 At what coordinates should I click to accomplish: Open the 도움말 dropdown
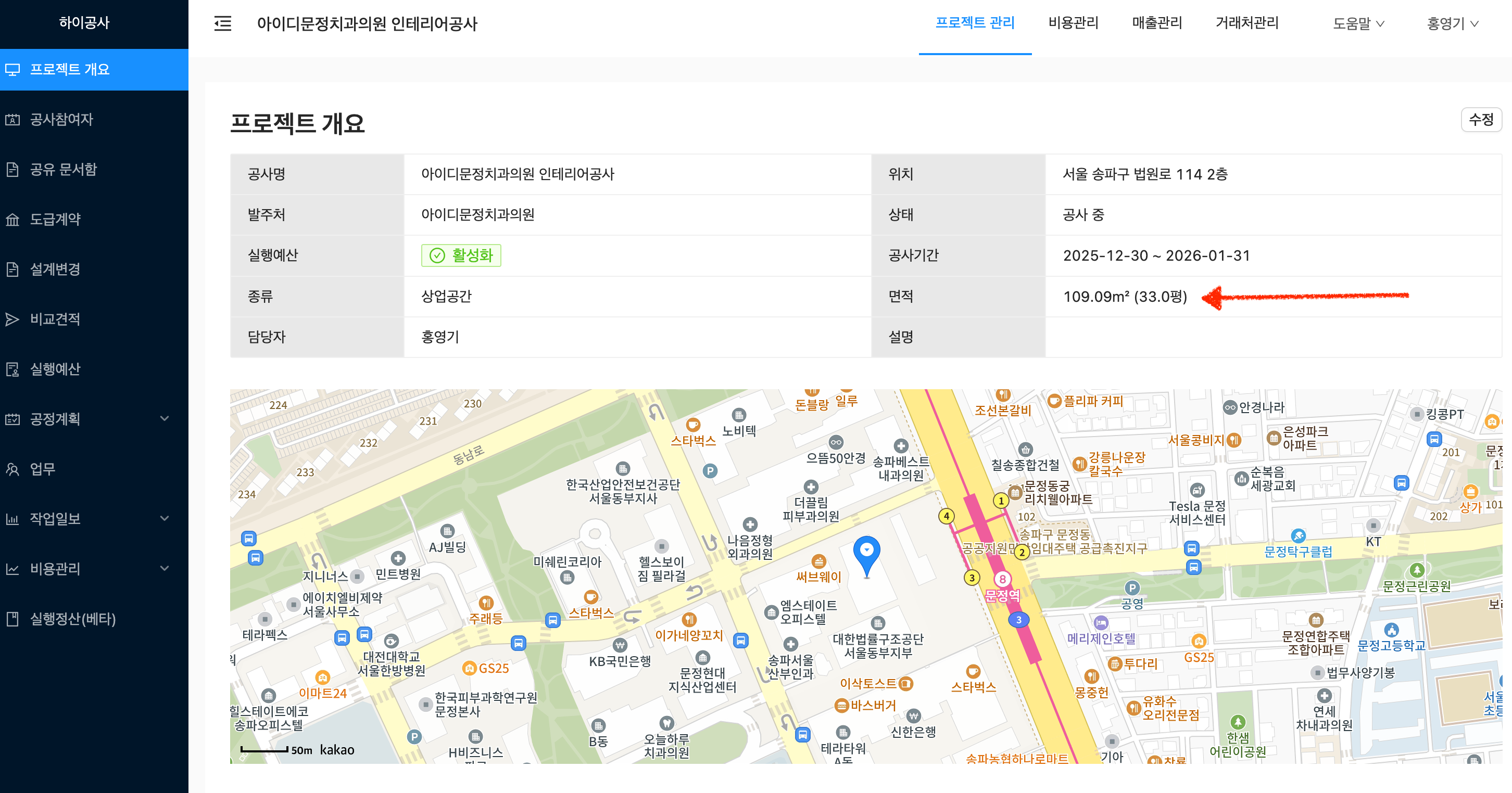point(1358,24)
